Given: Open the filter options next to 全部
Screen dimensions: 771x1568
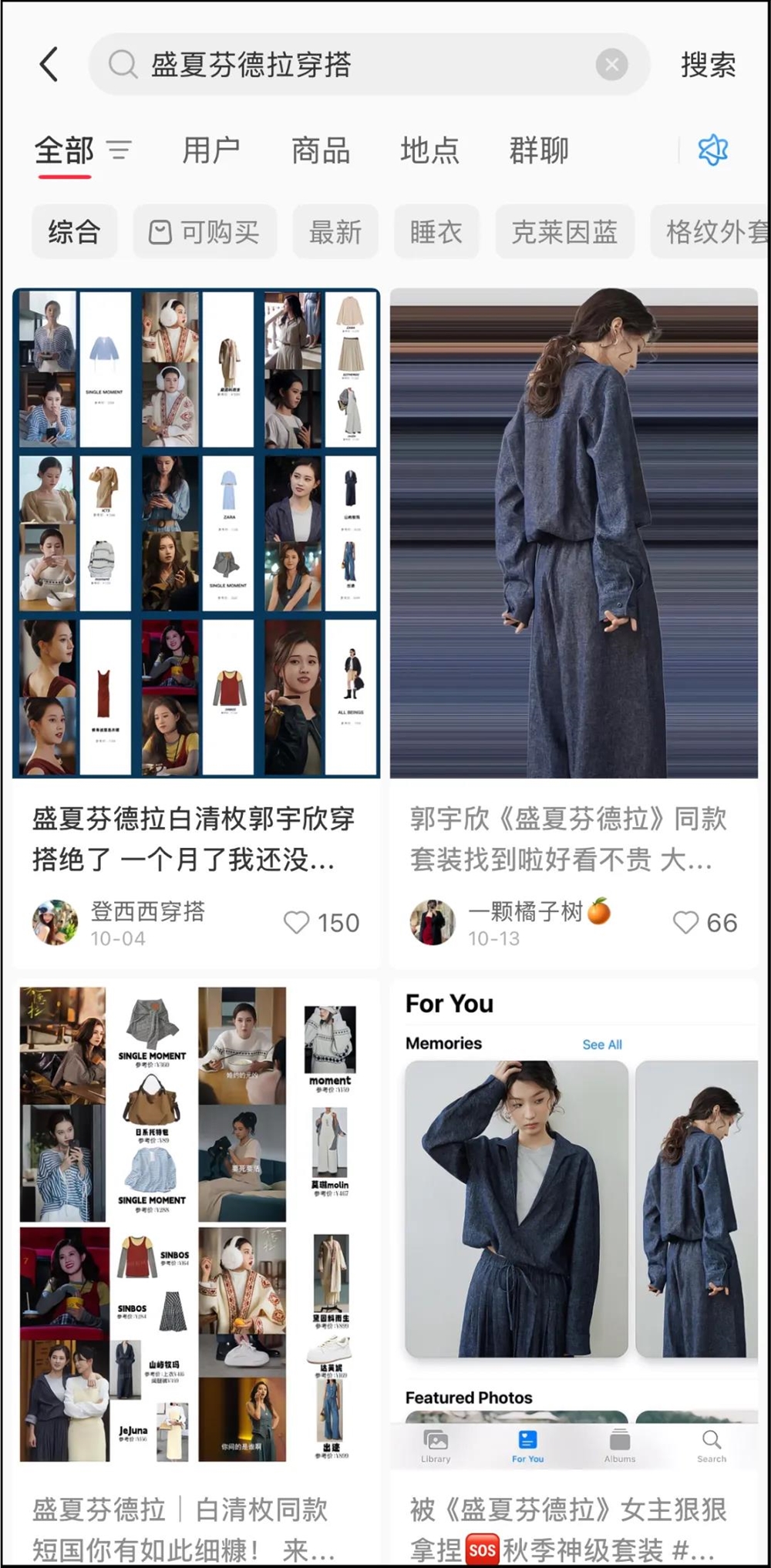Looking at the screenshot, I should coord(119,150).
